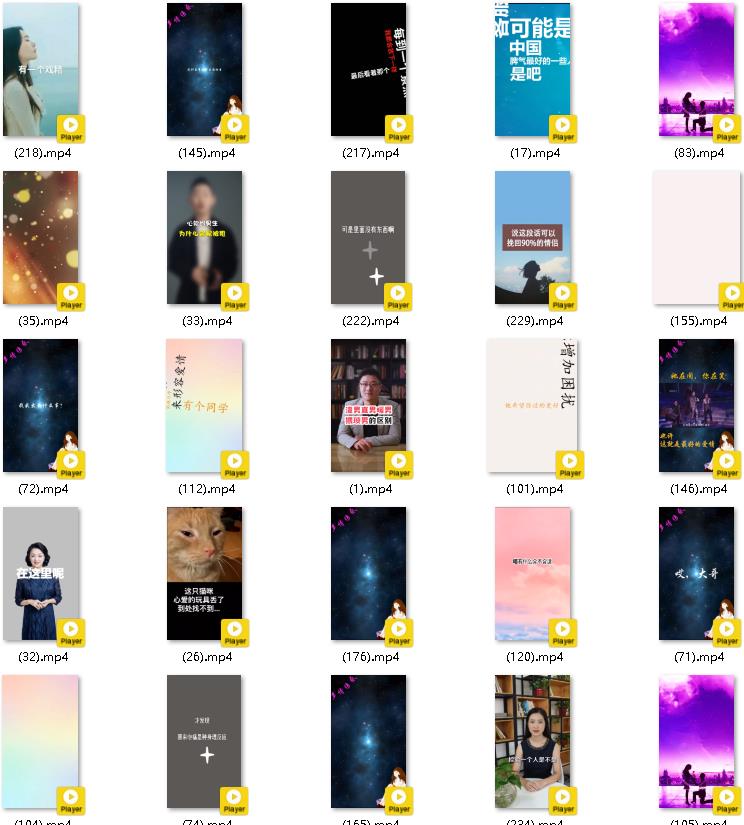Open video file (71).mp4

pyautogui.click(x=697, y=574)
